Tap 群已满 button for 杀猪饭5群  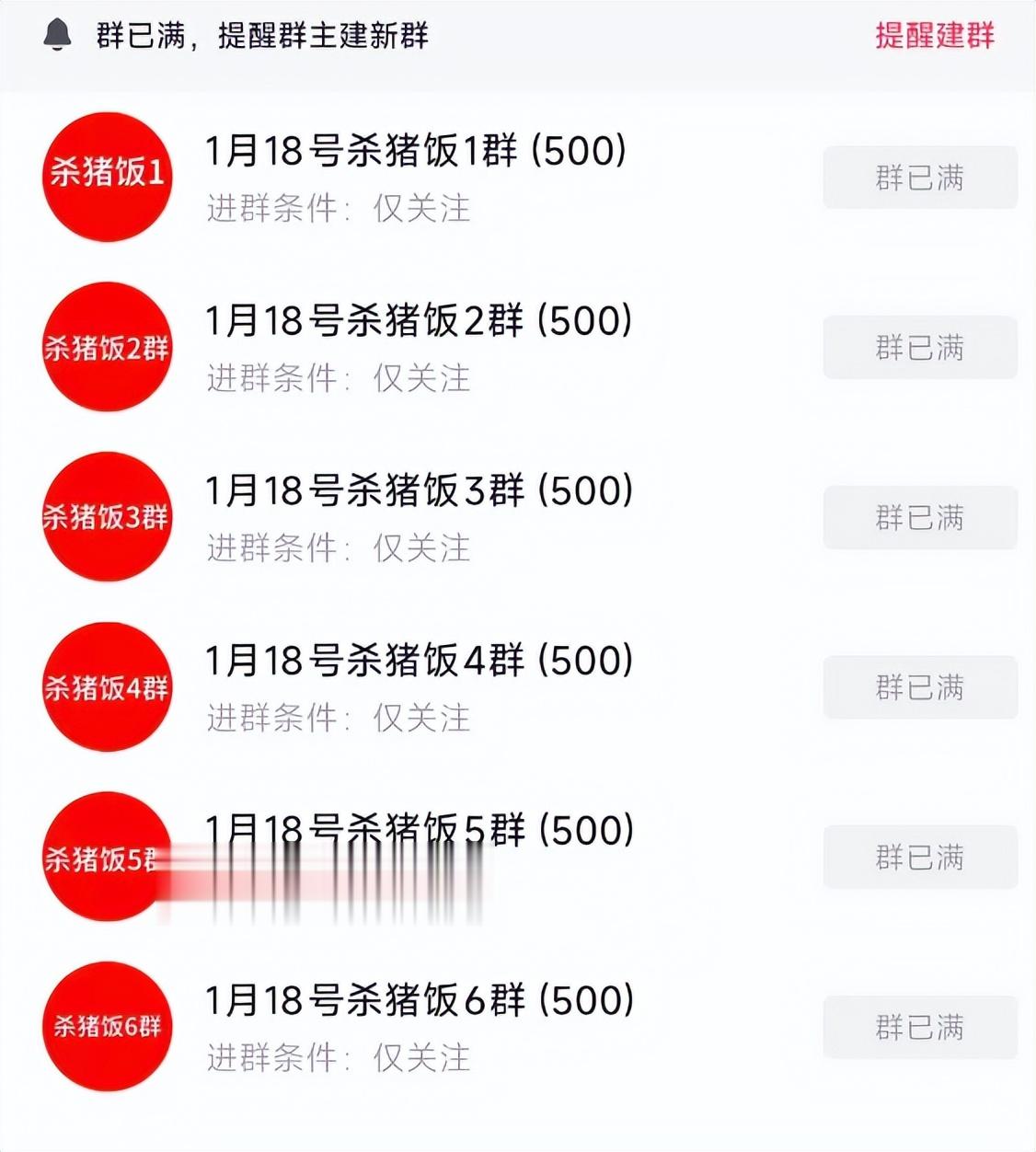919,858
